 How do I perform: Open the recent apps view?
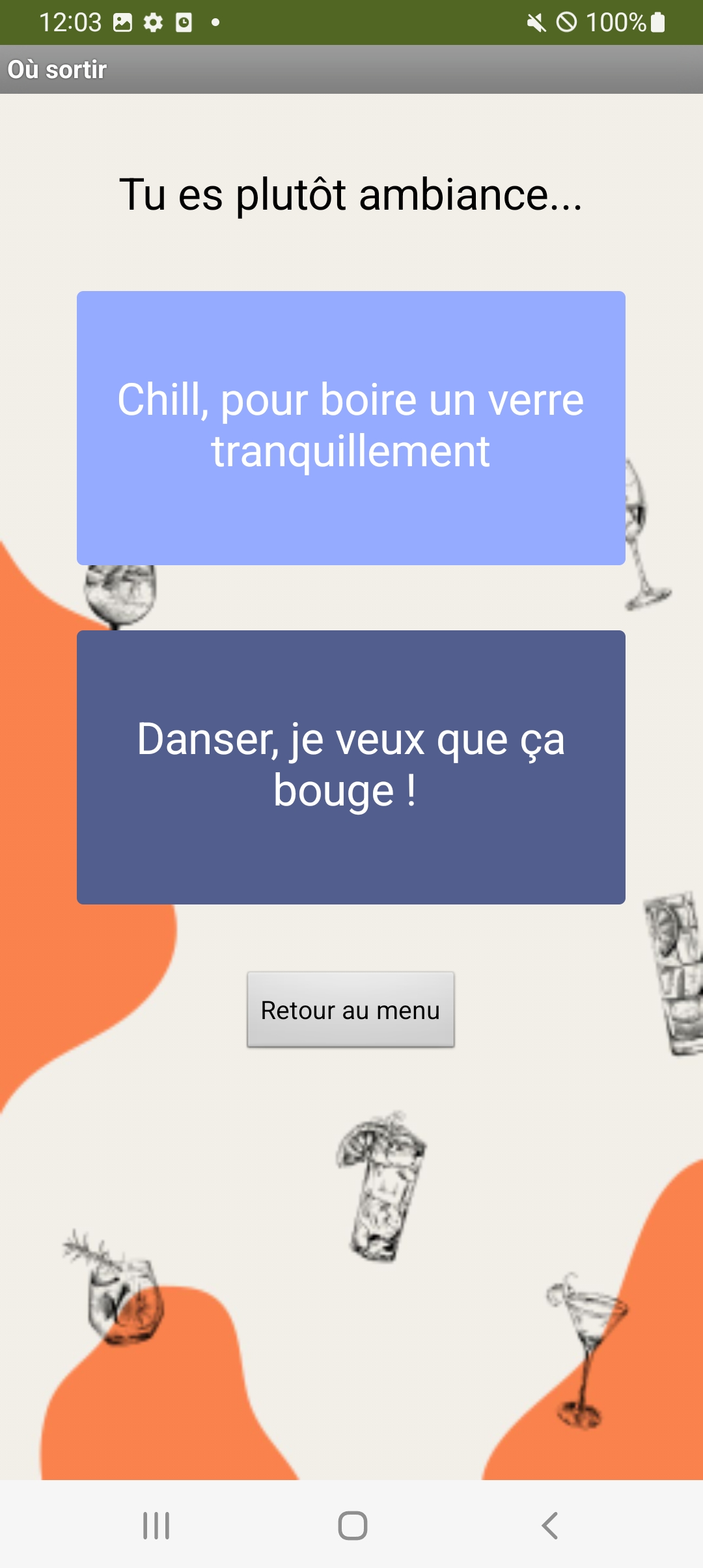[156, 1525]
